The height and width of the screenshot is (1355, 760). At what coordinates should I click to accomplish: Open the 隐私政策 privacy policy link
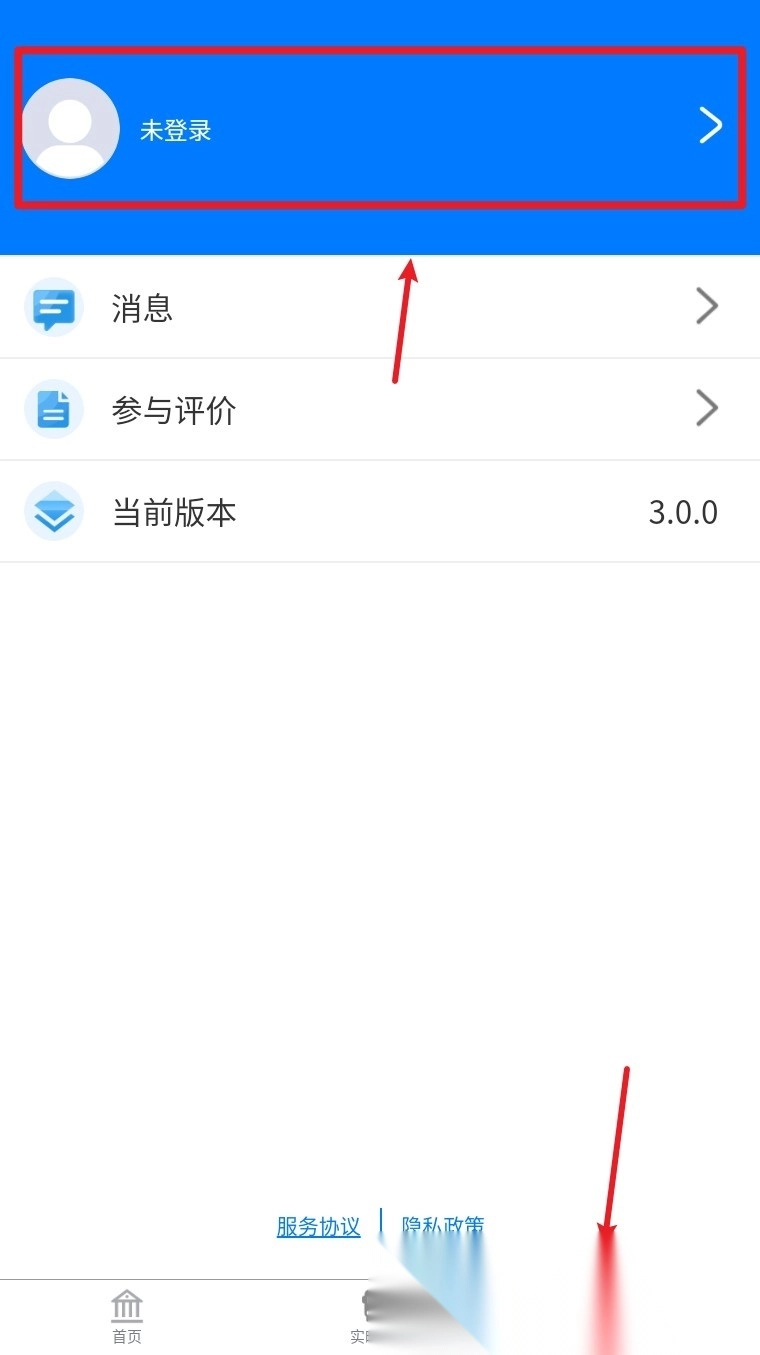(x=443, y=1225)
